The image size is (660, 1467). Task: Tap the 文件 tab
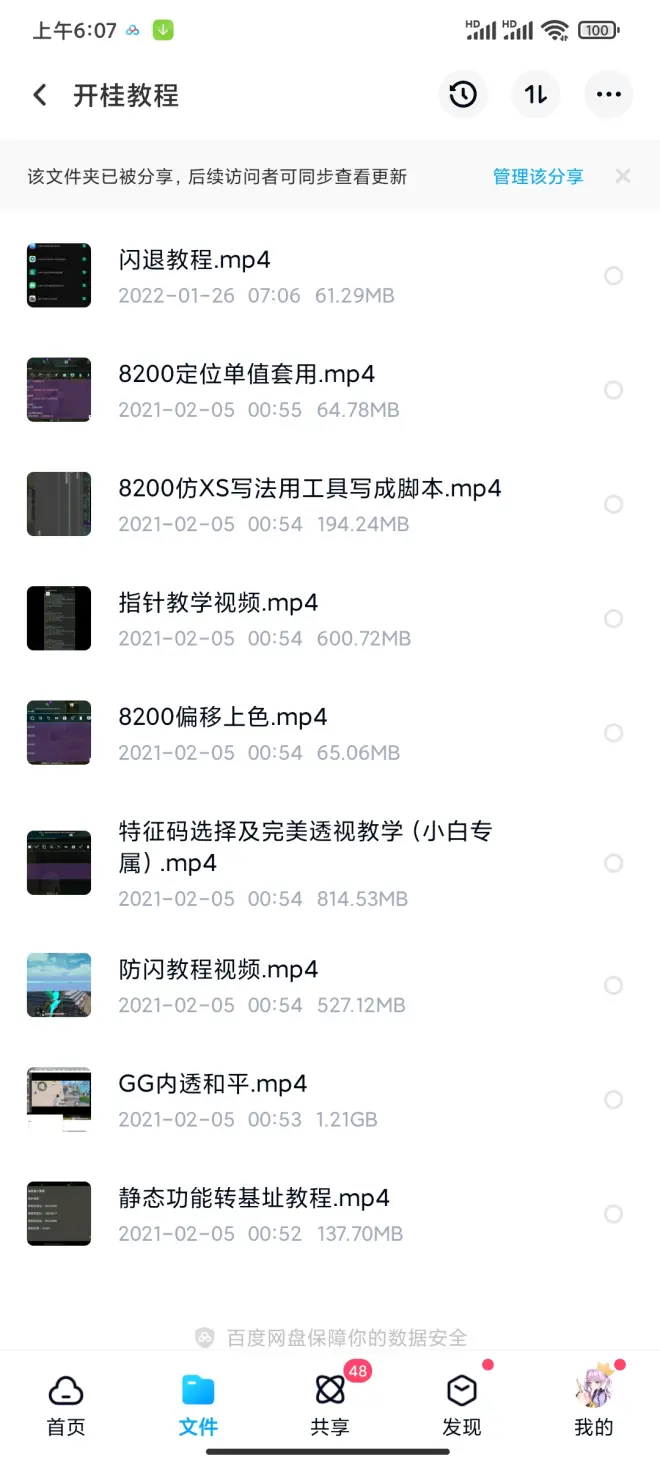(198, 1405)
